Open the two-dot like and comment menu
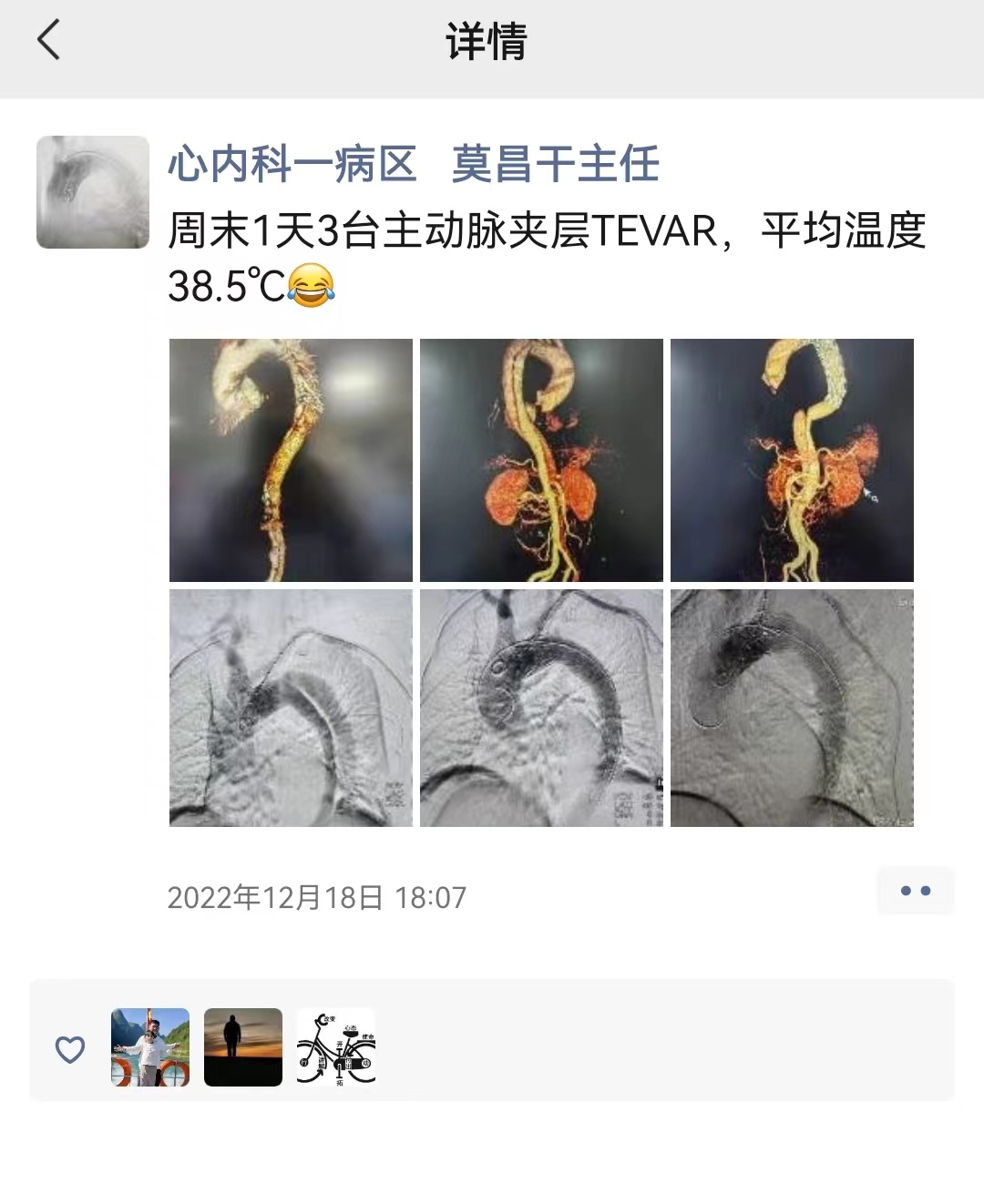The height and width of the screenshot is (1204, 984). coord(915,891)
